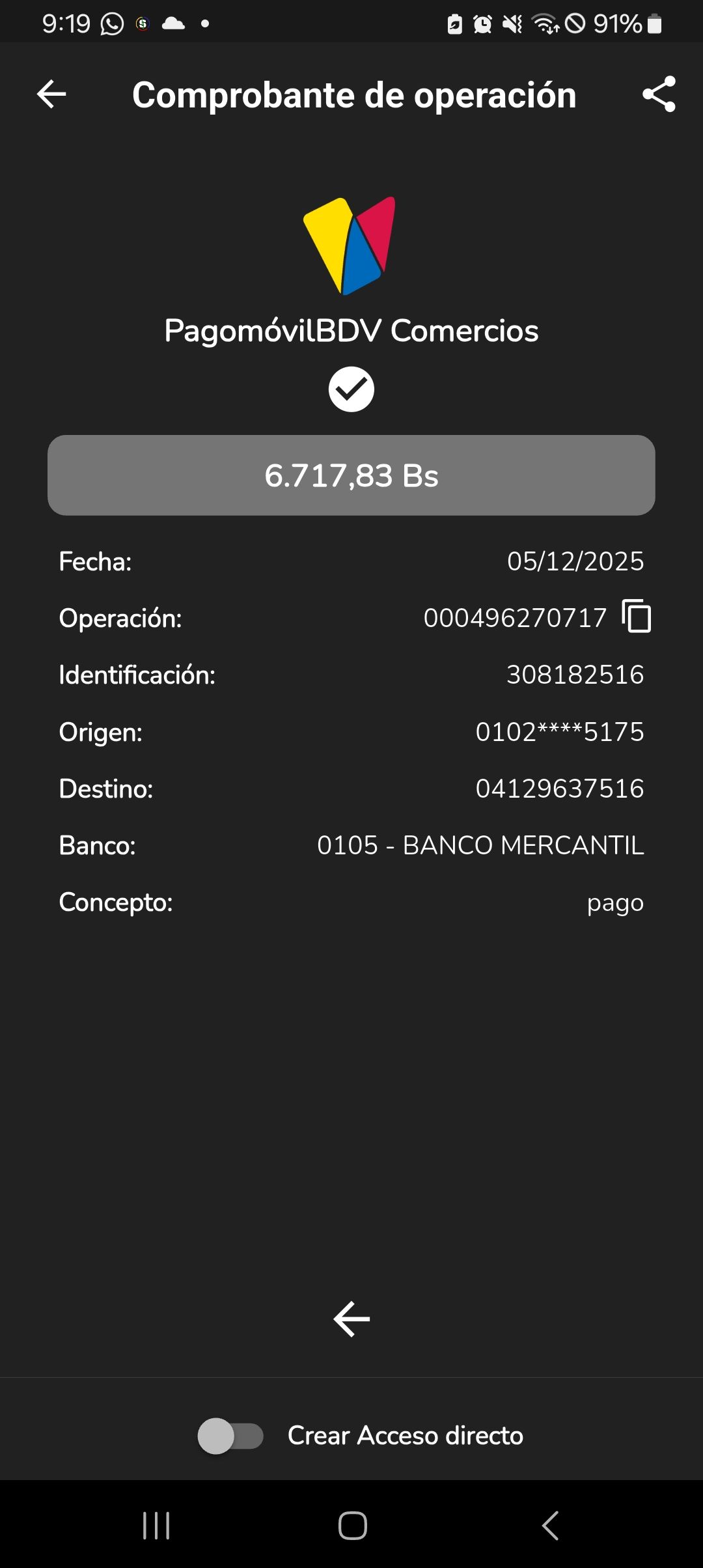Copy the operation number 000496270717
The height and width of the screenshot is (1568, 703).
[x=637, y=616]
